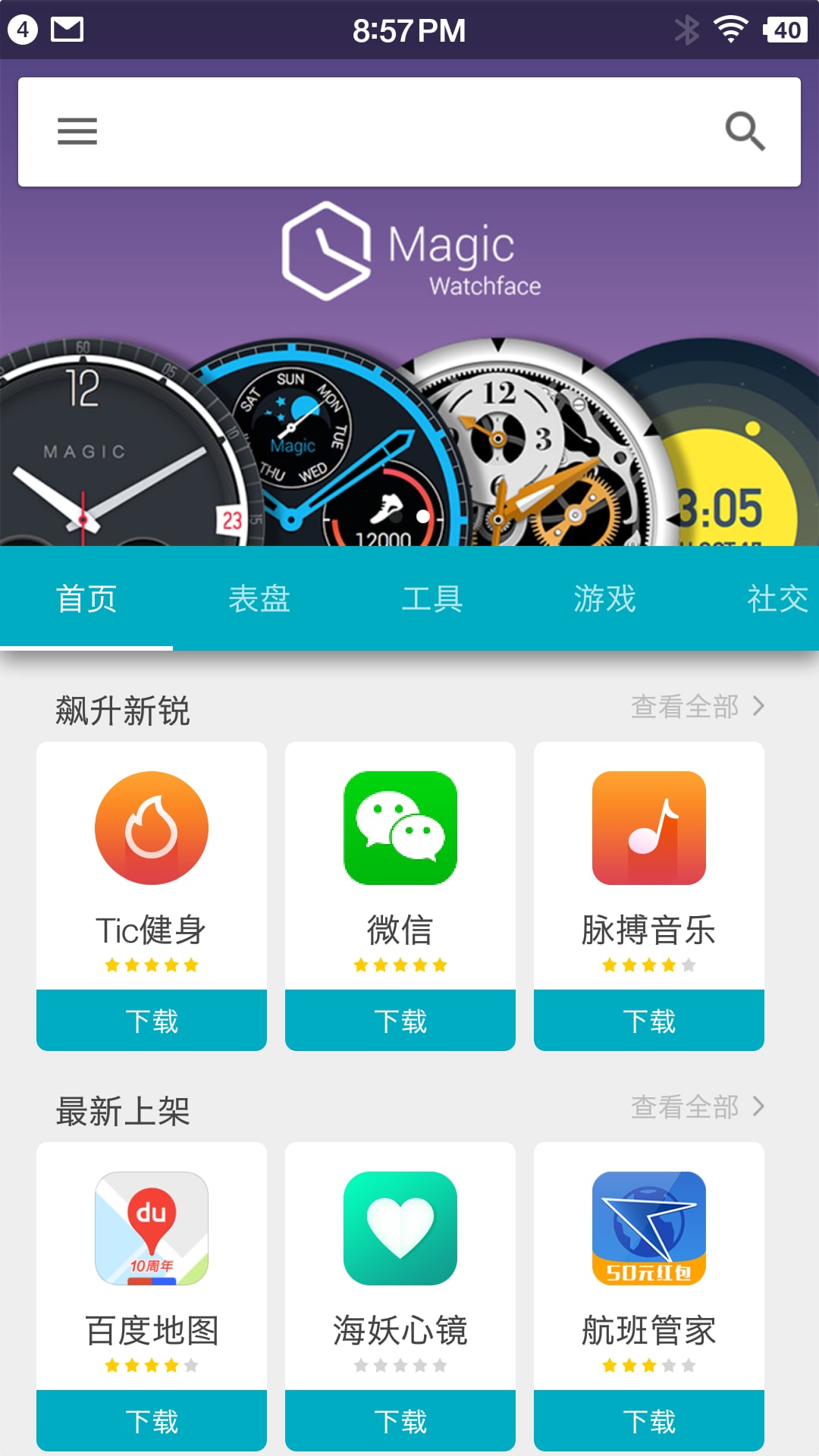Switch to the 表盘 watchface tab
This screenshot has height=1456, width=819.
coord(259,599)
